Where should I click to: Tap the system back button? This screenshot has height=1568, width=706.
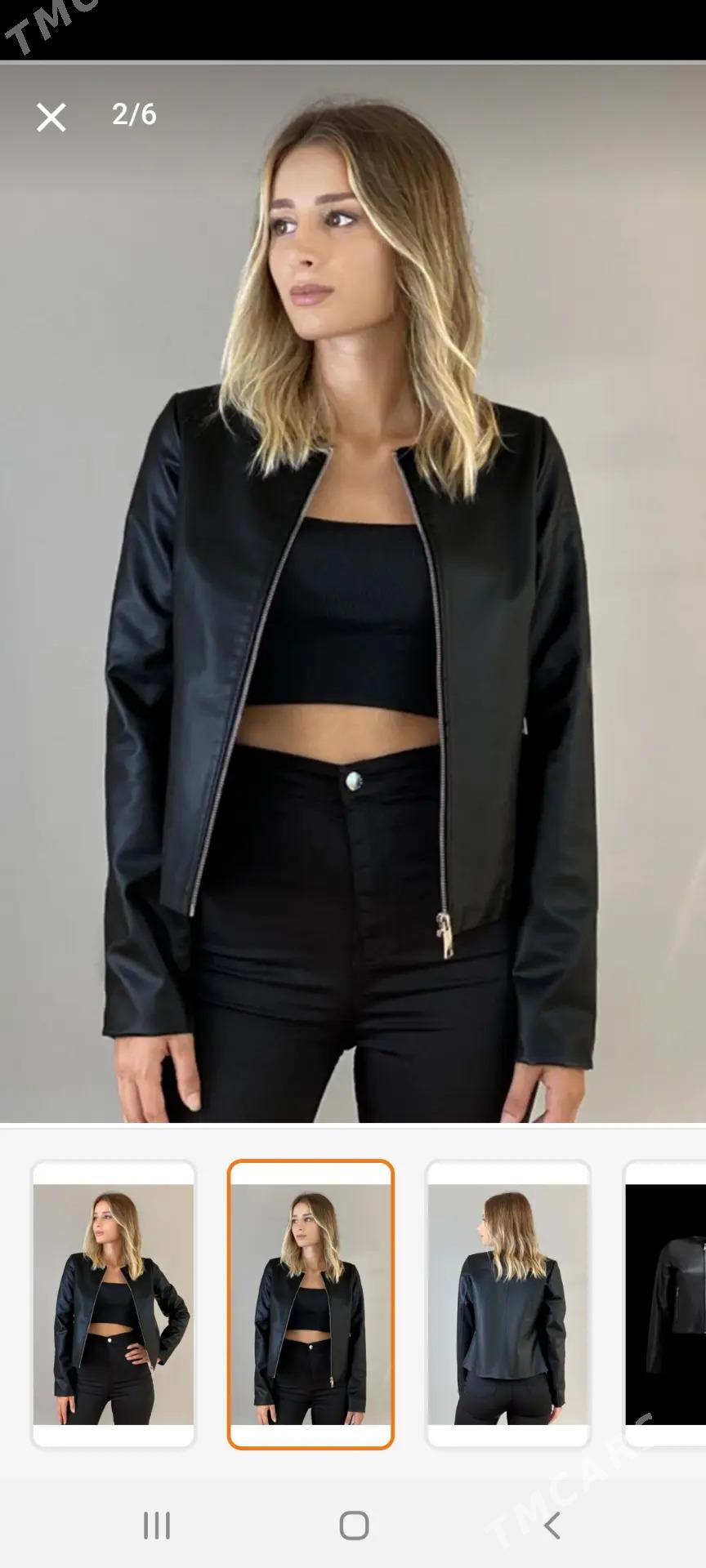click(552, 1526)
